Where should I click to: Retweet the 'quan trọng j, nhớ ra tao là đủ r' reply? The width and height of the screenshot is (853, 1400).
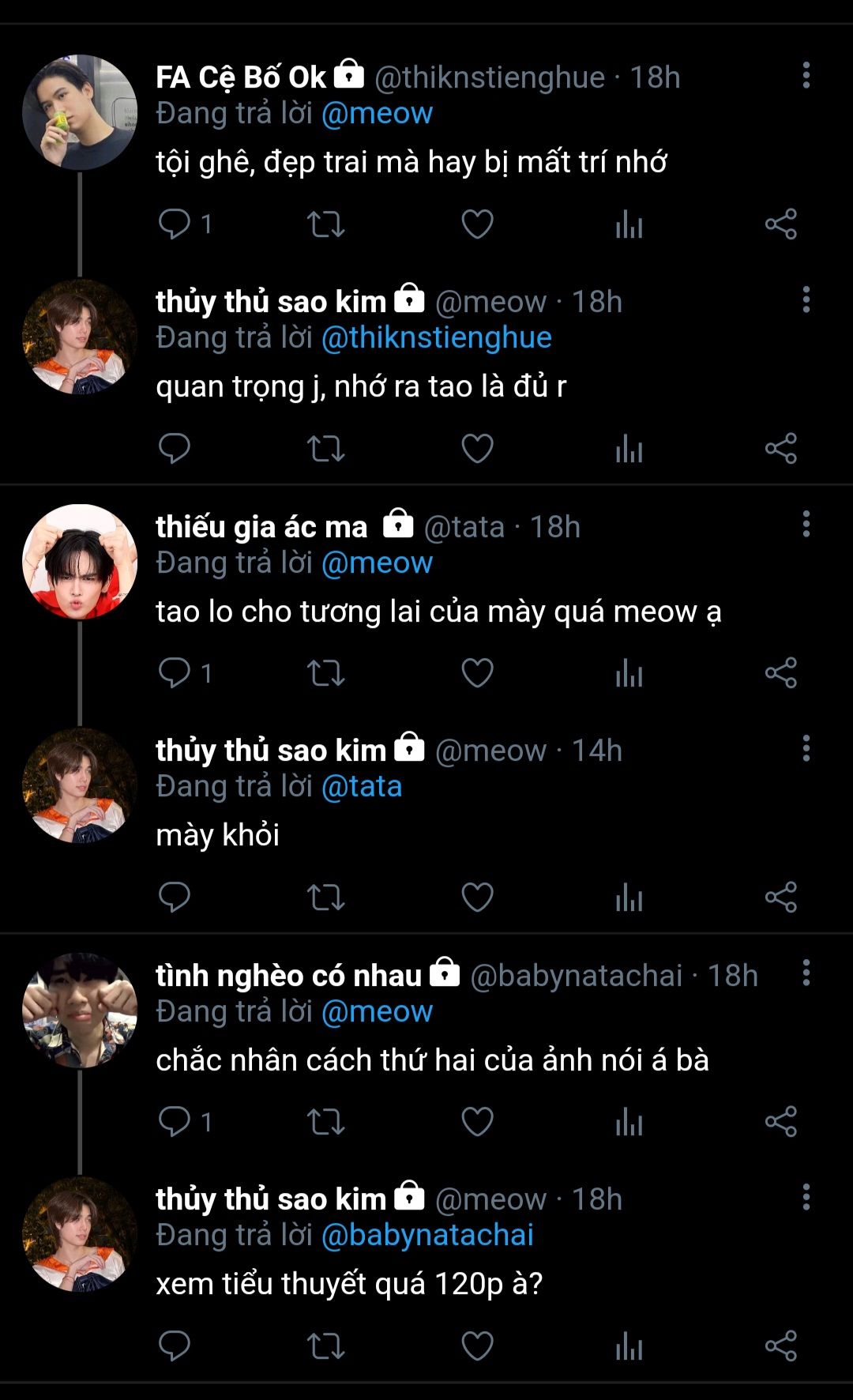[x=325, y=449]
